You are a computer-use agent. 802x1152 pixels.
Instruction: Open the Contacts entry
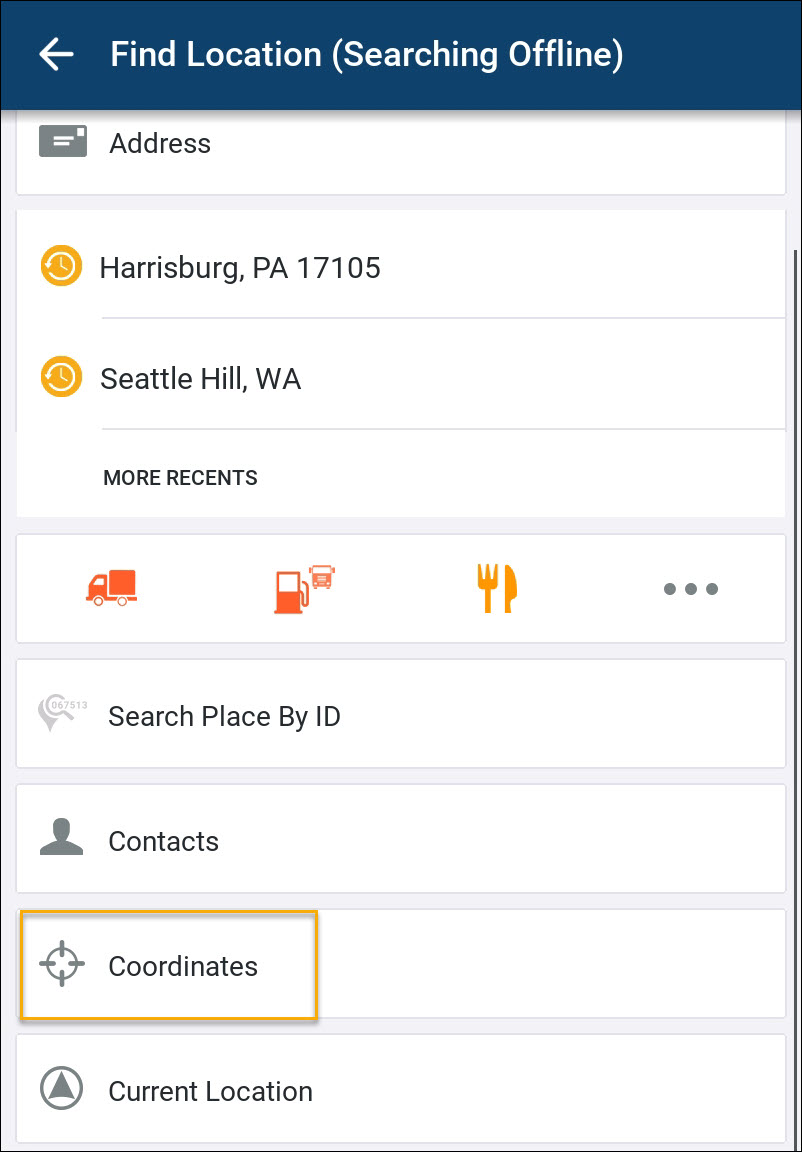163,840
